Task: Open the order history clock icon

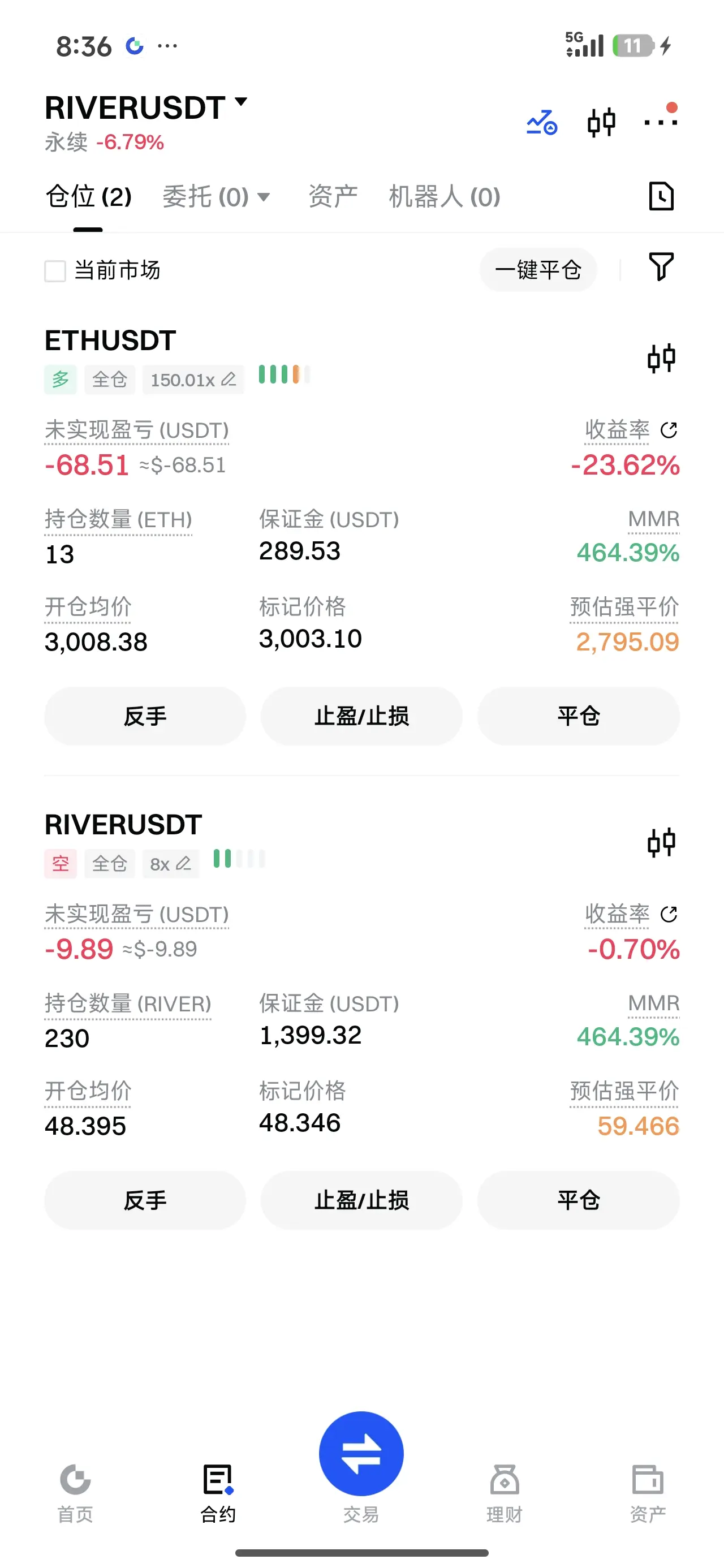Action: coord(661,196)
